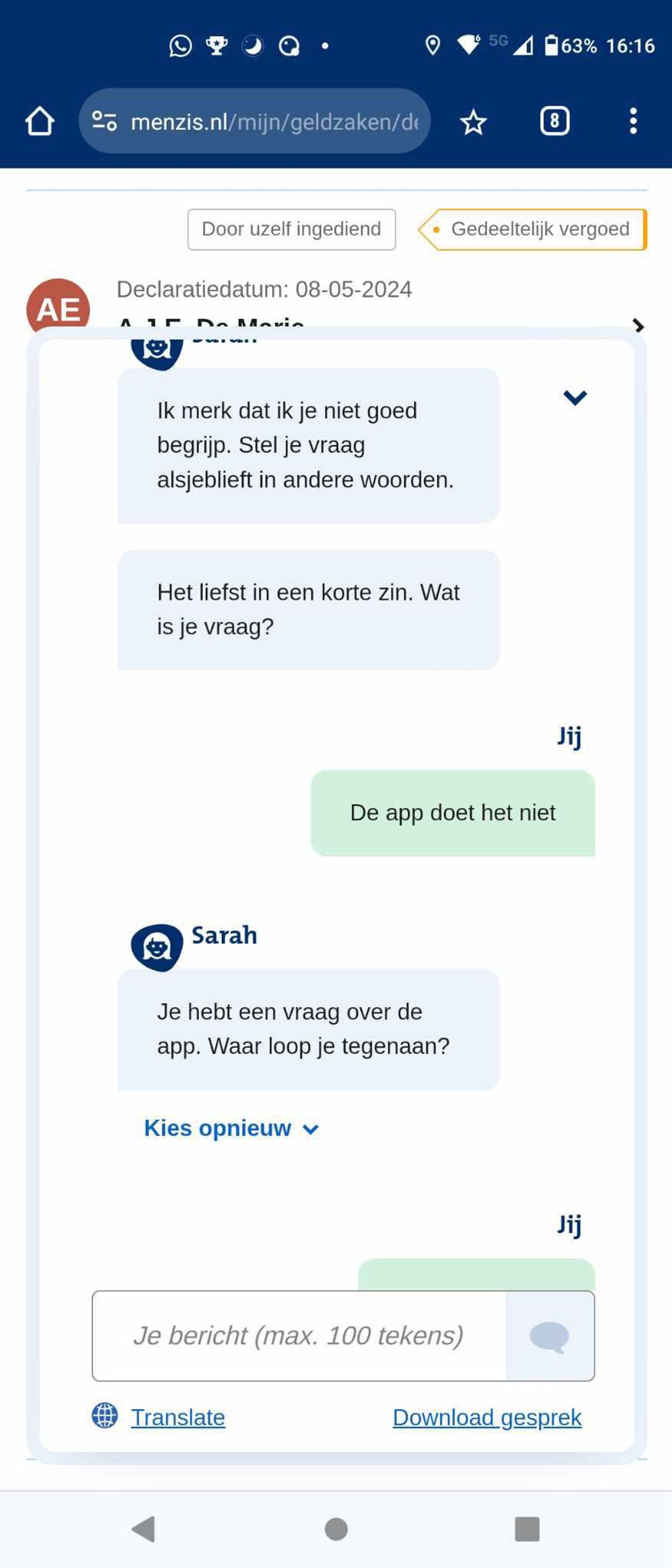Bookmark this page with the star
The width and height of the screenshot is (672, 1568).
(x=473, y=123)
